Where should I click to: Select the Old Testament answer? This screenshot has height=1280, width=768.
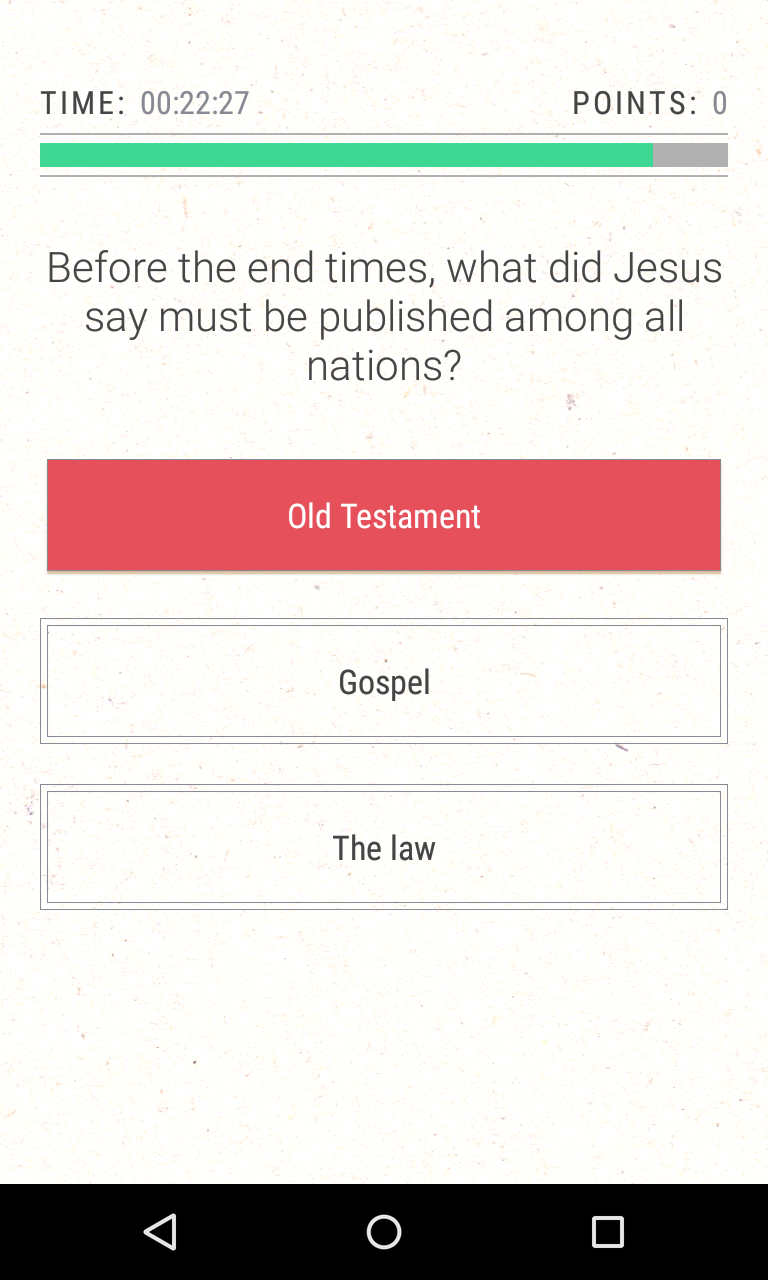click(x=384, y=515)
